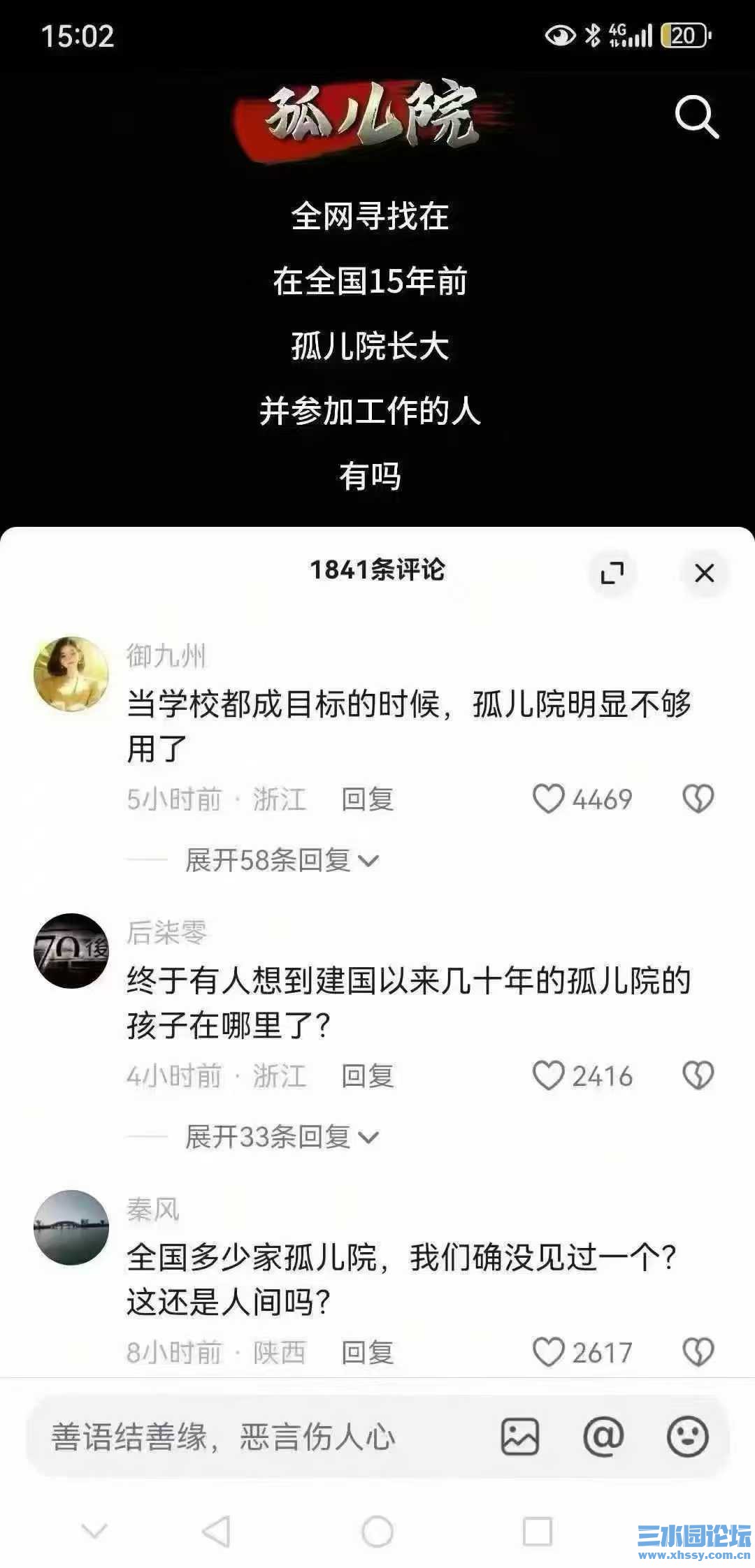This screenshot has height=1568, width=755.
Task: Close the comments panel
Action: tap(704, 573)
